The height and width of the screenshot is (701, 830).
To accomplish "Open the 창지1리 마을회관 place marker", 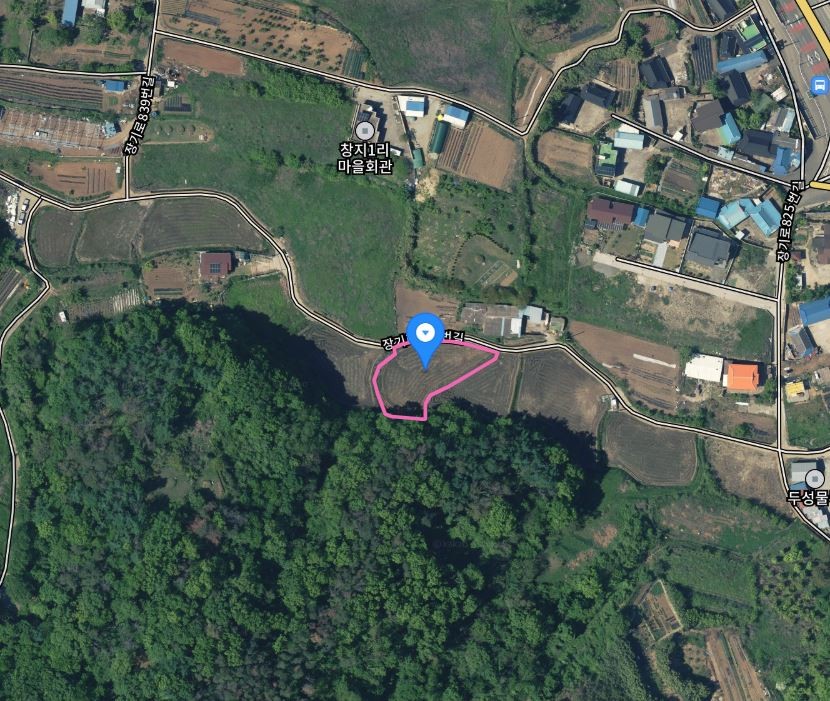I will pos(366,130).
